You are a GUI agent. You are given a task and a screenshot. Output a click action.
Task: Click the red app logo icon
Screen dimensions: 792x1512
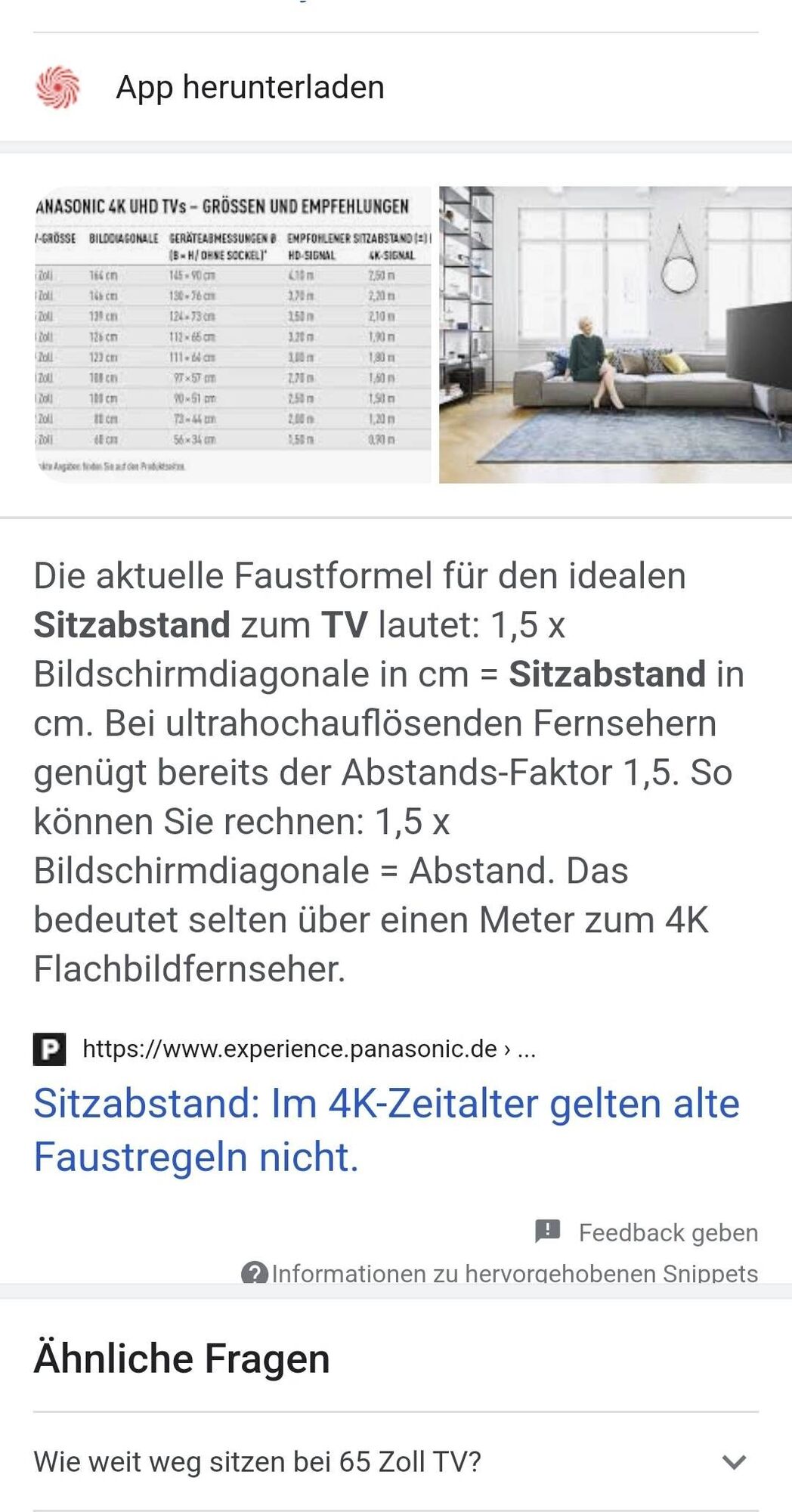point(59,85)
